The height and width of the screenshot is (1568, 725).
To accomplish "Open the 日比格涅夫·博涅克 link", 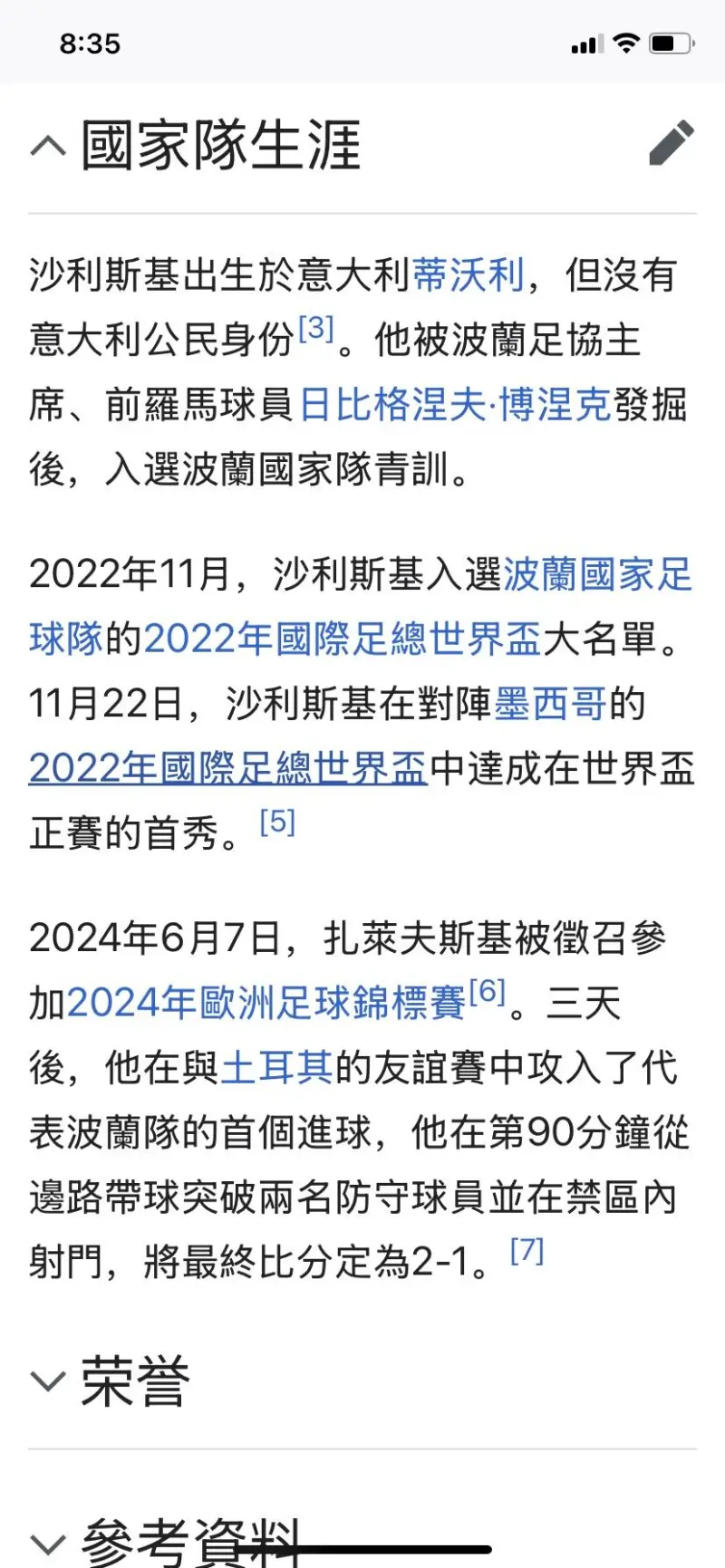I will point(455,405).
